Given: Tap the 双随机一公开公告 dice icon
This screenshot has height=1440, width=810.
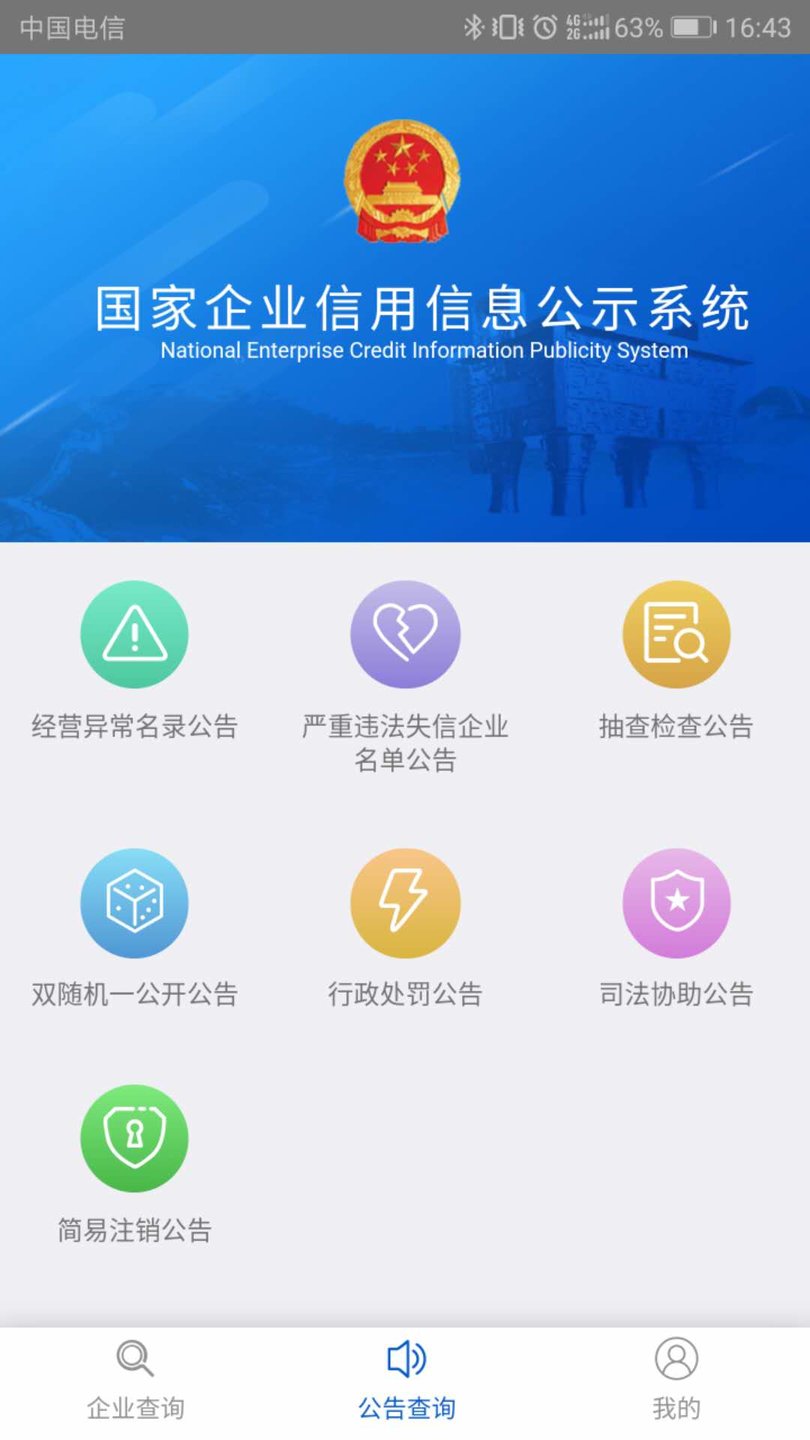Looking at the screenshot, I should click(x=135, y=901).
